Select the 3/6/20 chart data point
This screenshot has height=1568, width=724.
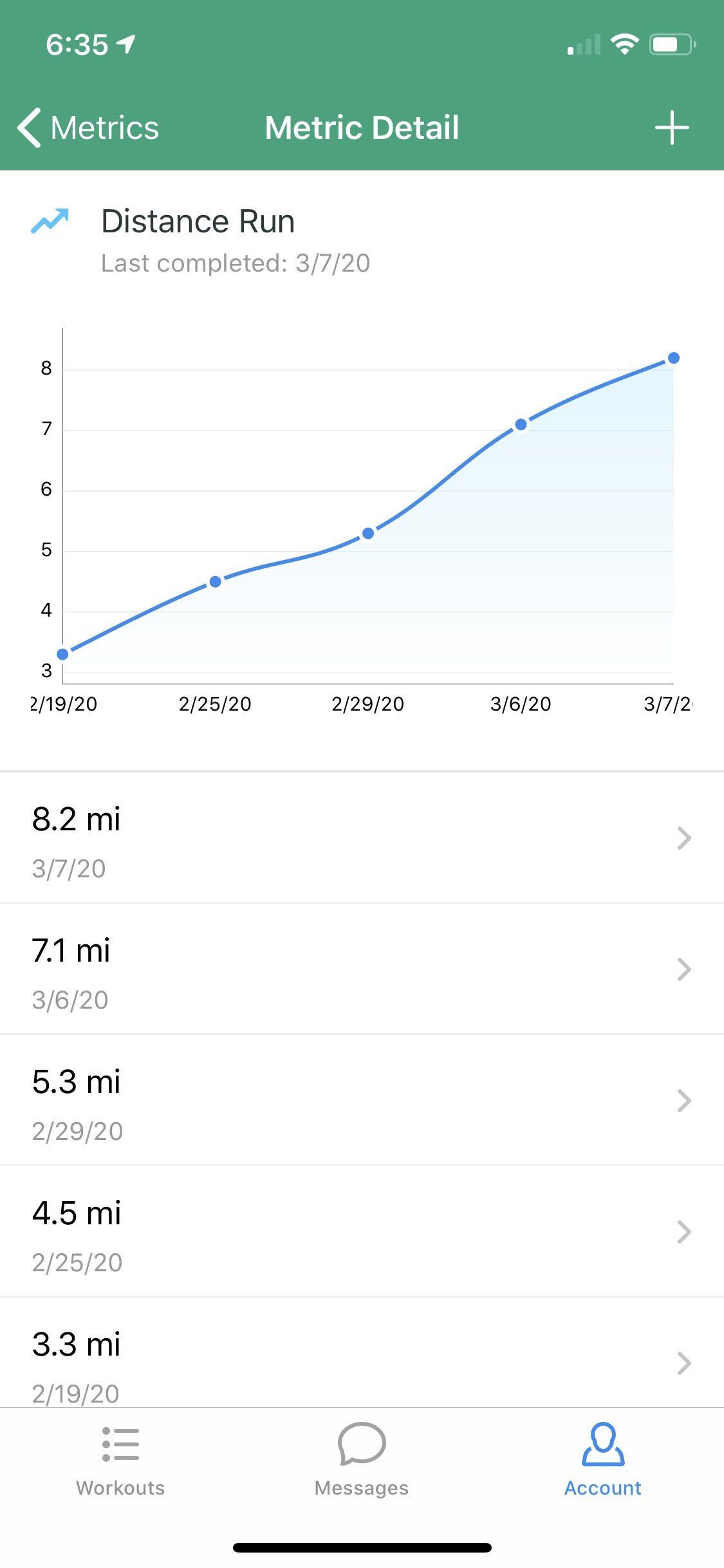pyautogui.click(x=521, y=424)
